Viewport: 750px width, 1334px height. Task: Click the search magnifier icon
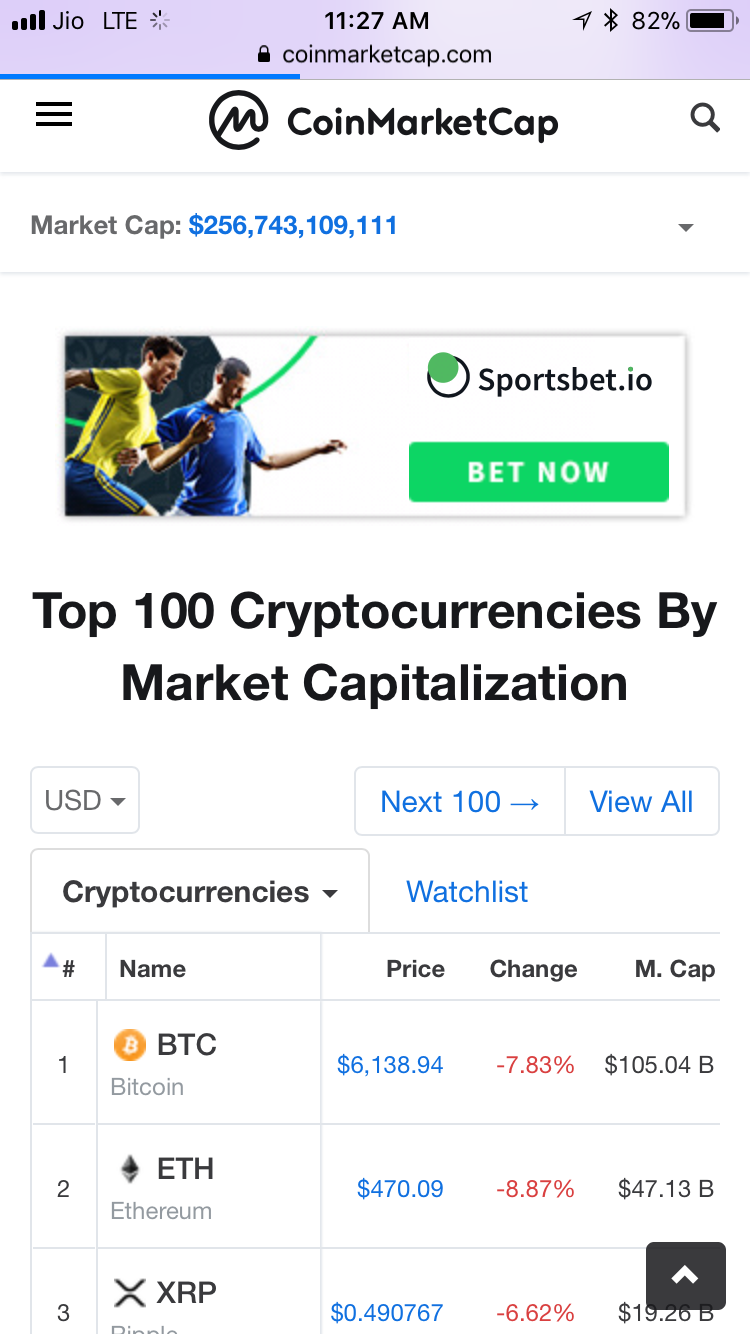[705, 117]
